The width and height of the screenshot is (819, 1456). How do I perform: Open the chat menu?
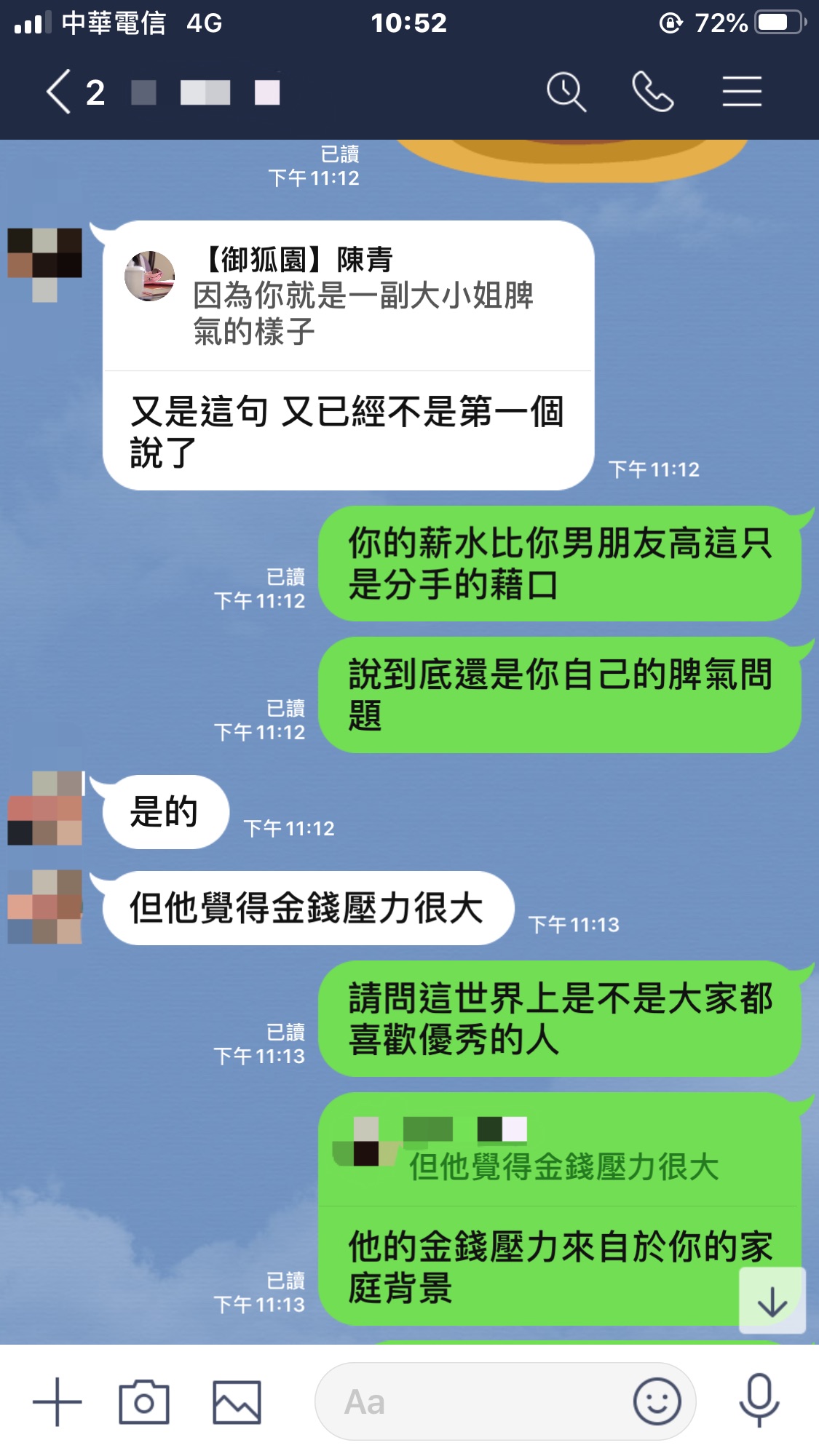click(x=742, y=92)
